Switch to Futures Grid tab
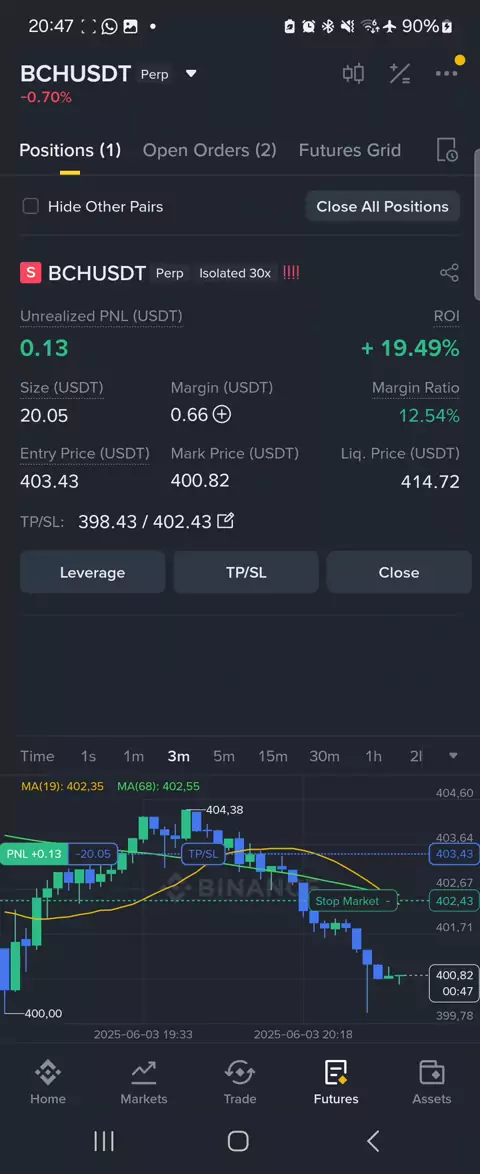This screenshot has width=480, height=1174. 350,150
